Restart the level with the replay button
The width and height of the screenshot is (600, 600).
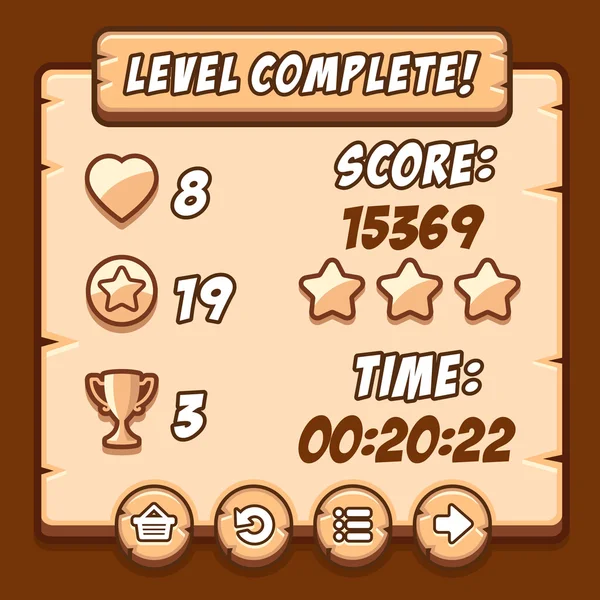click(x=253, y=526)
